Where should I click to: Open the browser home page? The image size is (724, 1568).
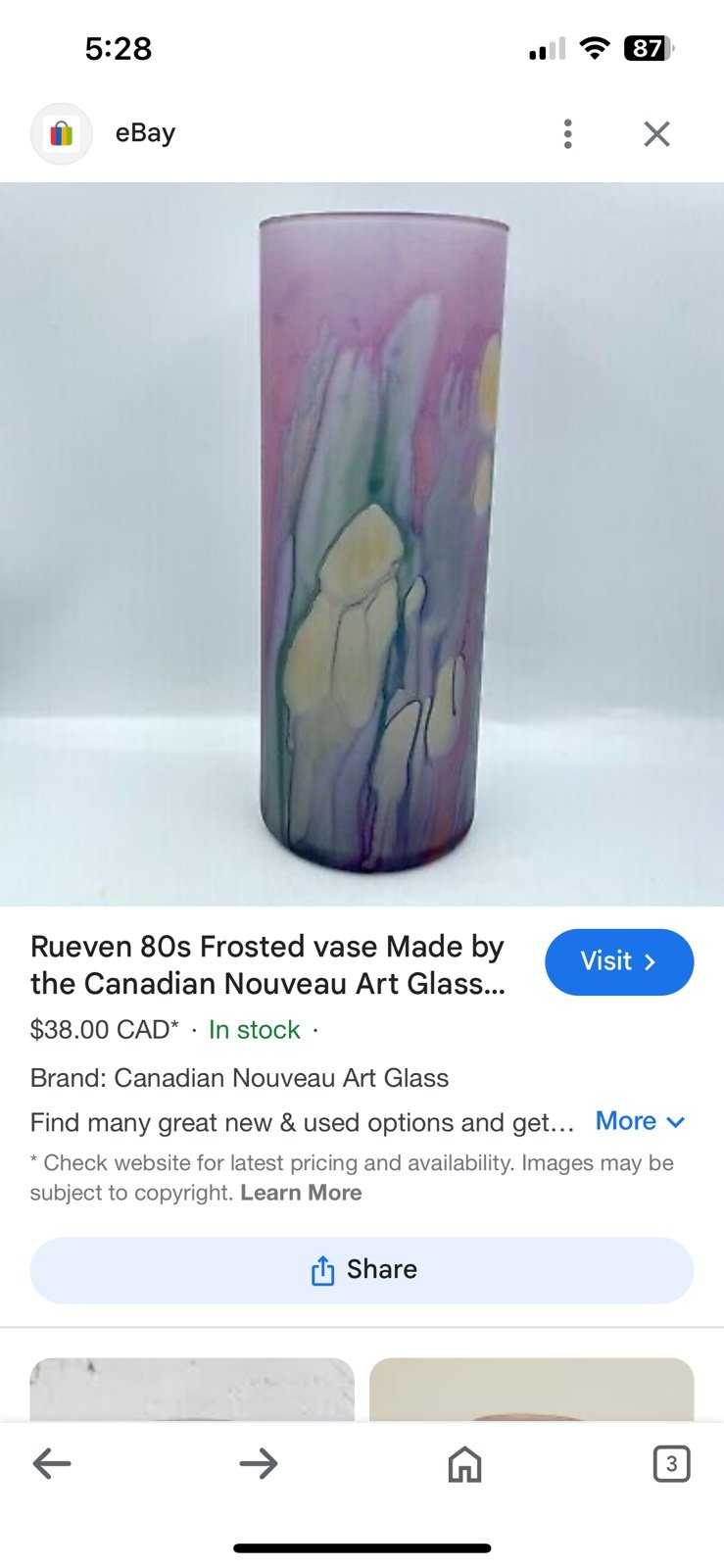pyautogui.click(x=464, y=1464)
